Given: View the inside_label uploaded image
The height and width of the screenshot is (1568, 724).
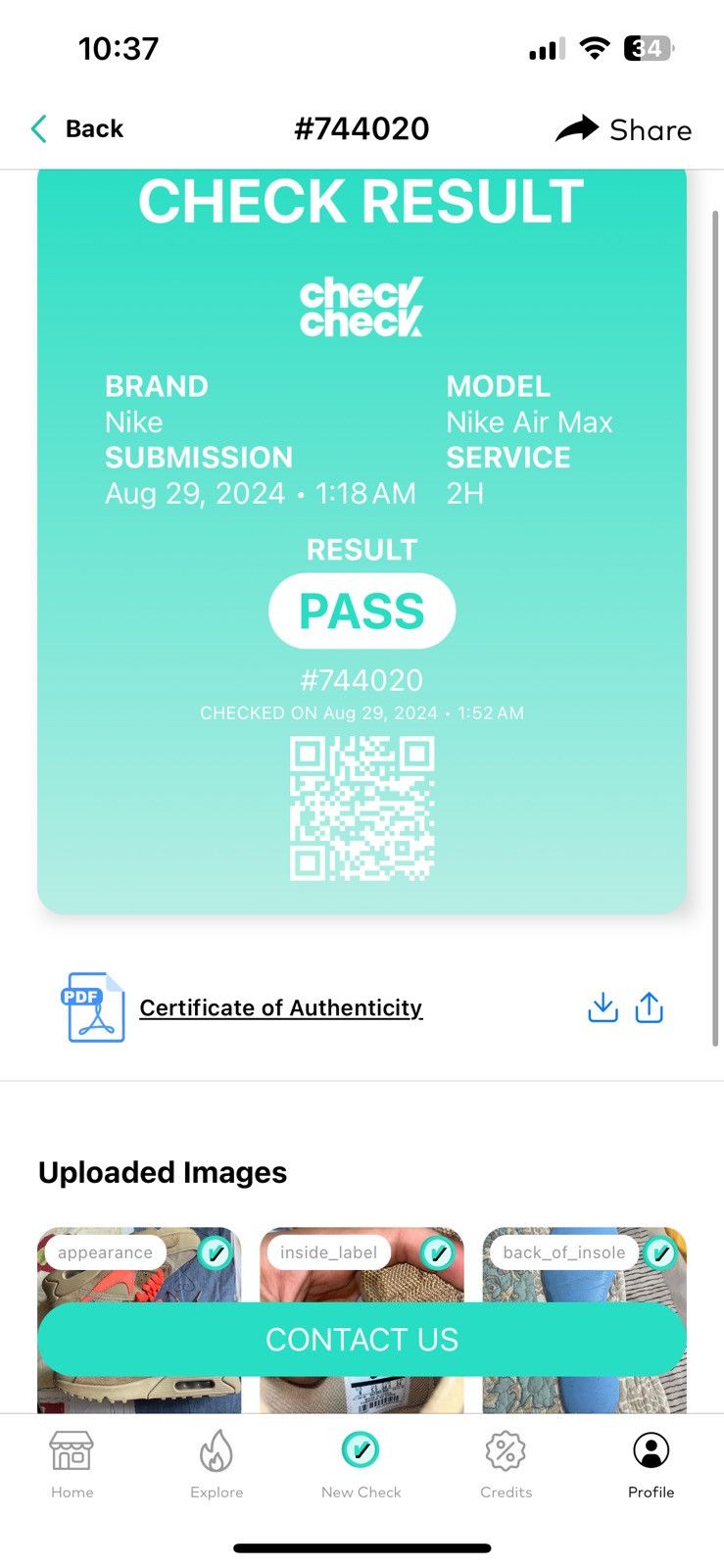Looking at the screenshot, I should [x=362, y=1264].
